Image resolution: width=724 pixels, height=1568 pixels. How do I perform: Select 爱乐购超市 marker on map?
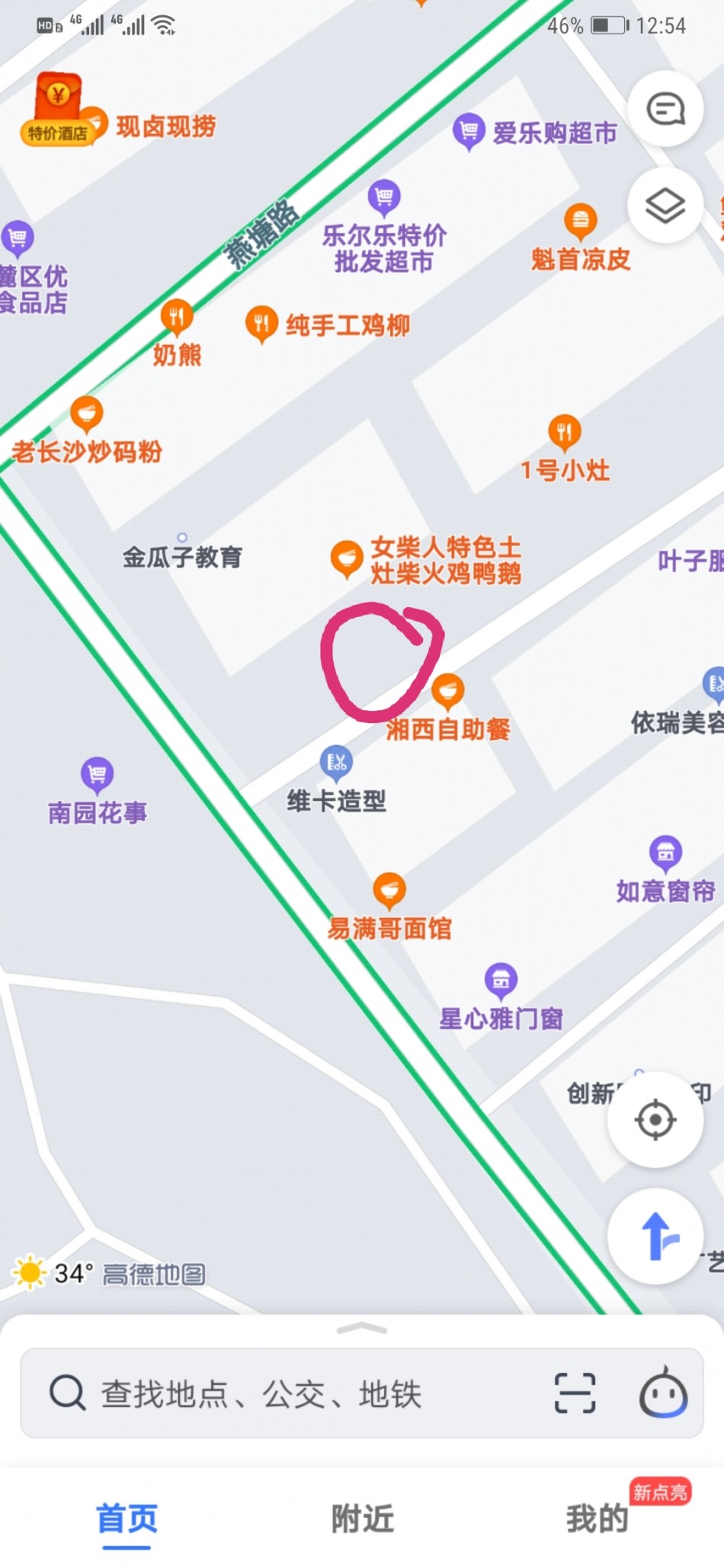click(x=469, y=131)
